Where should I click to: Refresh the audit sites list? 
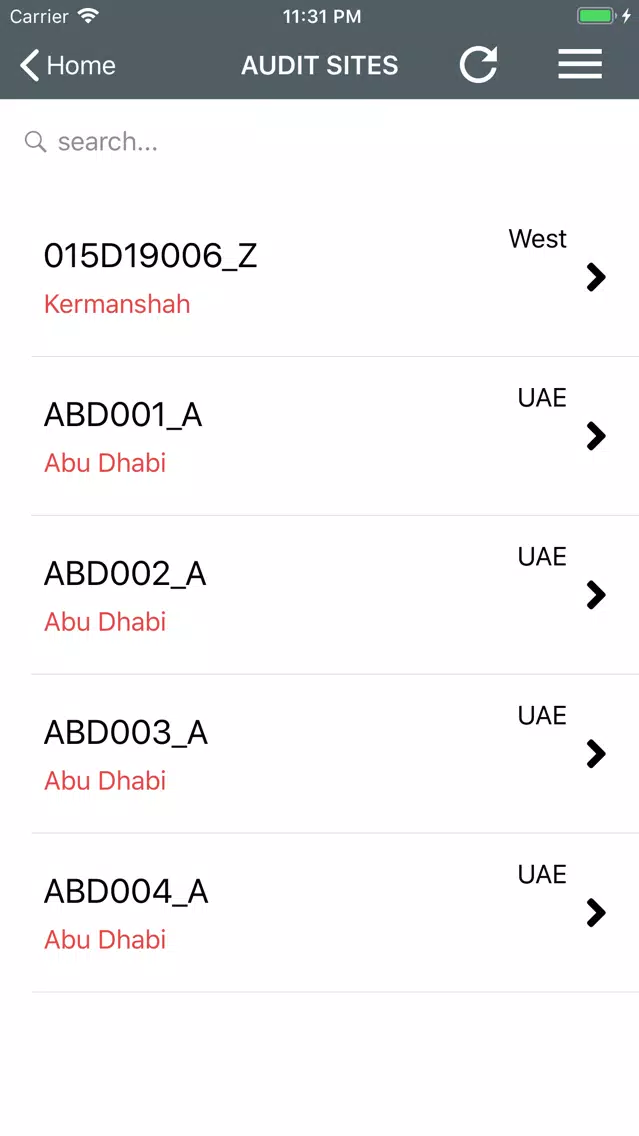[x=478, y=65]
